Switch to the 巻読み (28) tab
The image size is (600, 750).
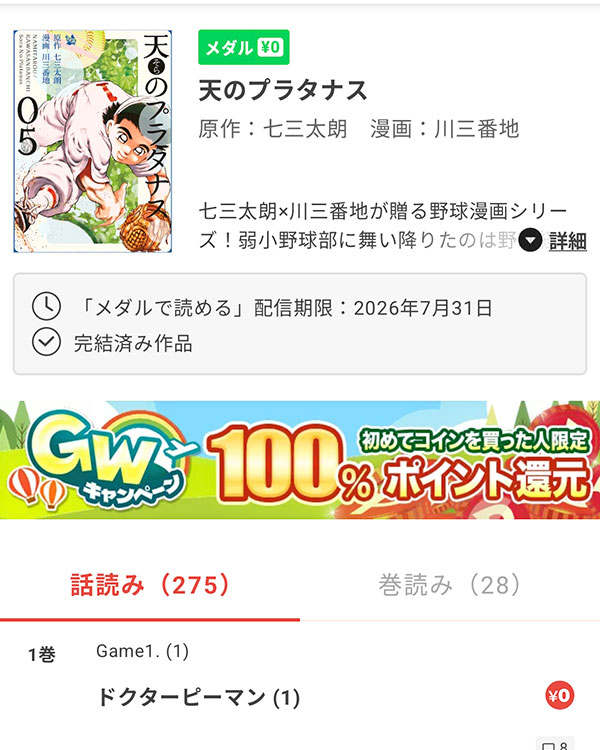[x=450, y=585]
